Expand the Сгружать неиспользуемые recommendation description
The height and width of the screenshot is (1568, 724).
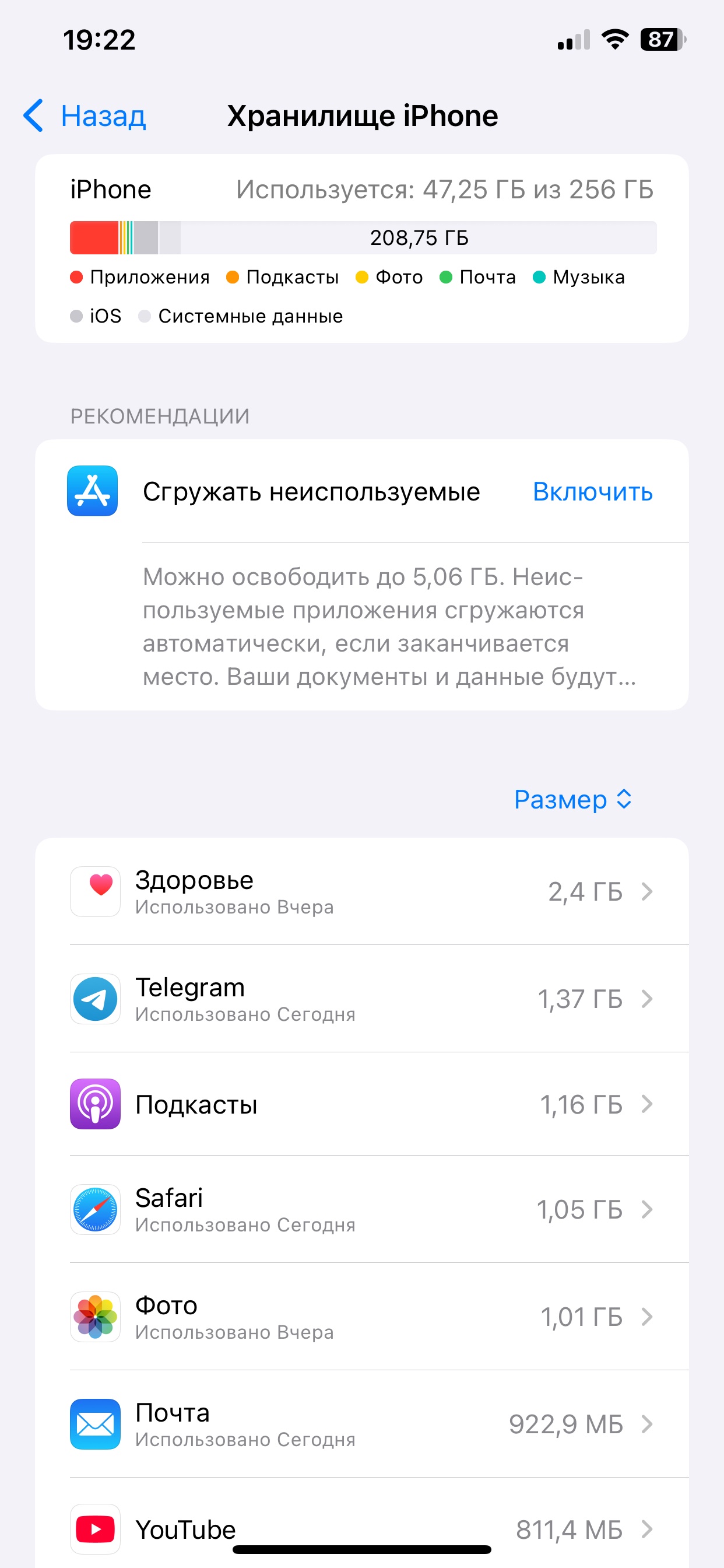(389, 626)
